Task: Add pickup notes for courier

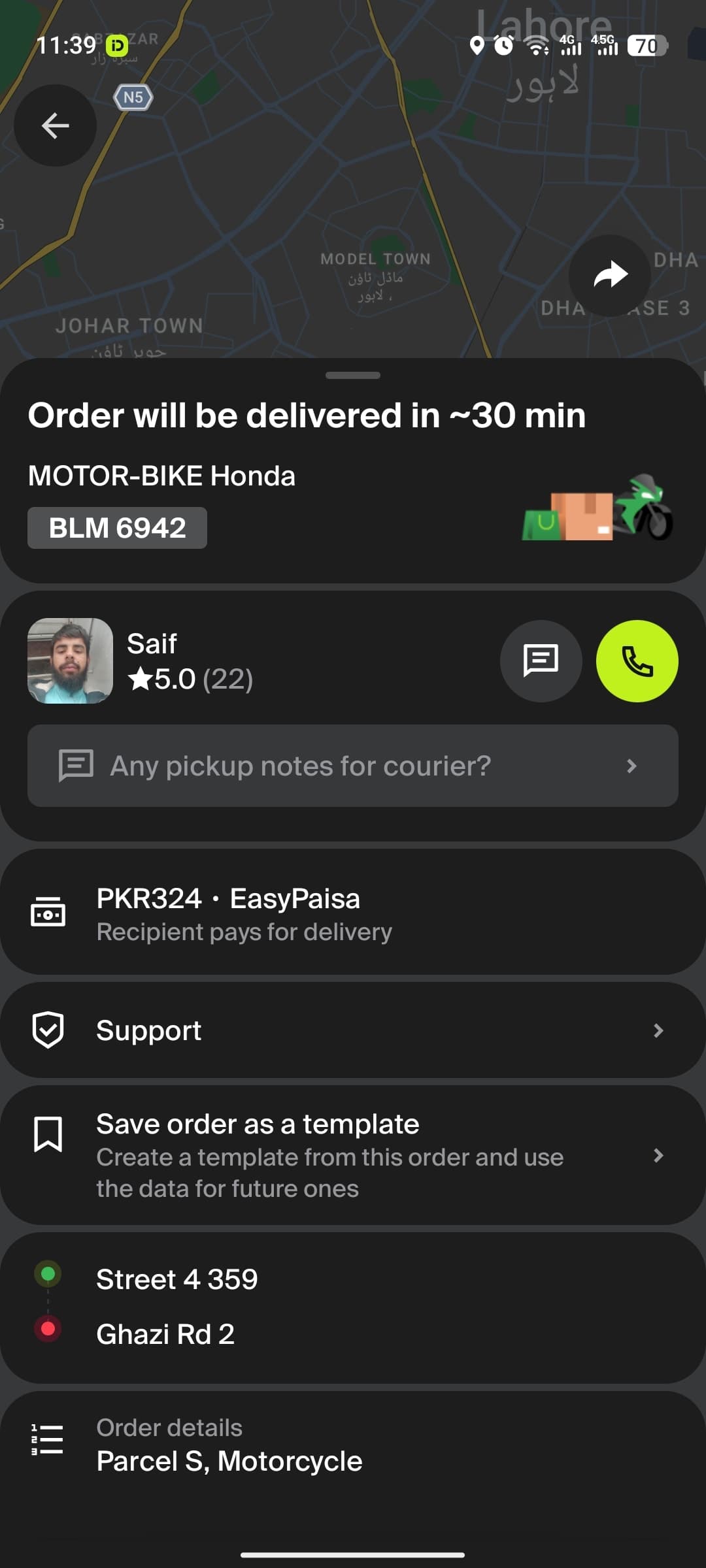Action: (353, 766)
